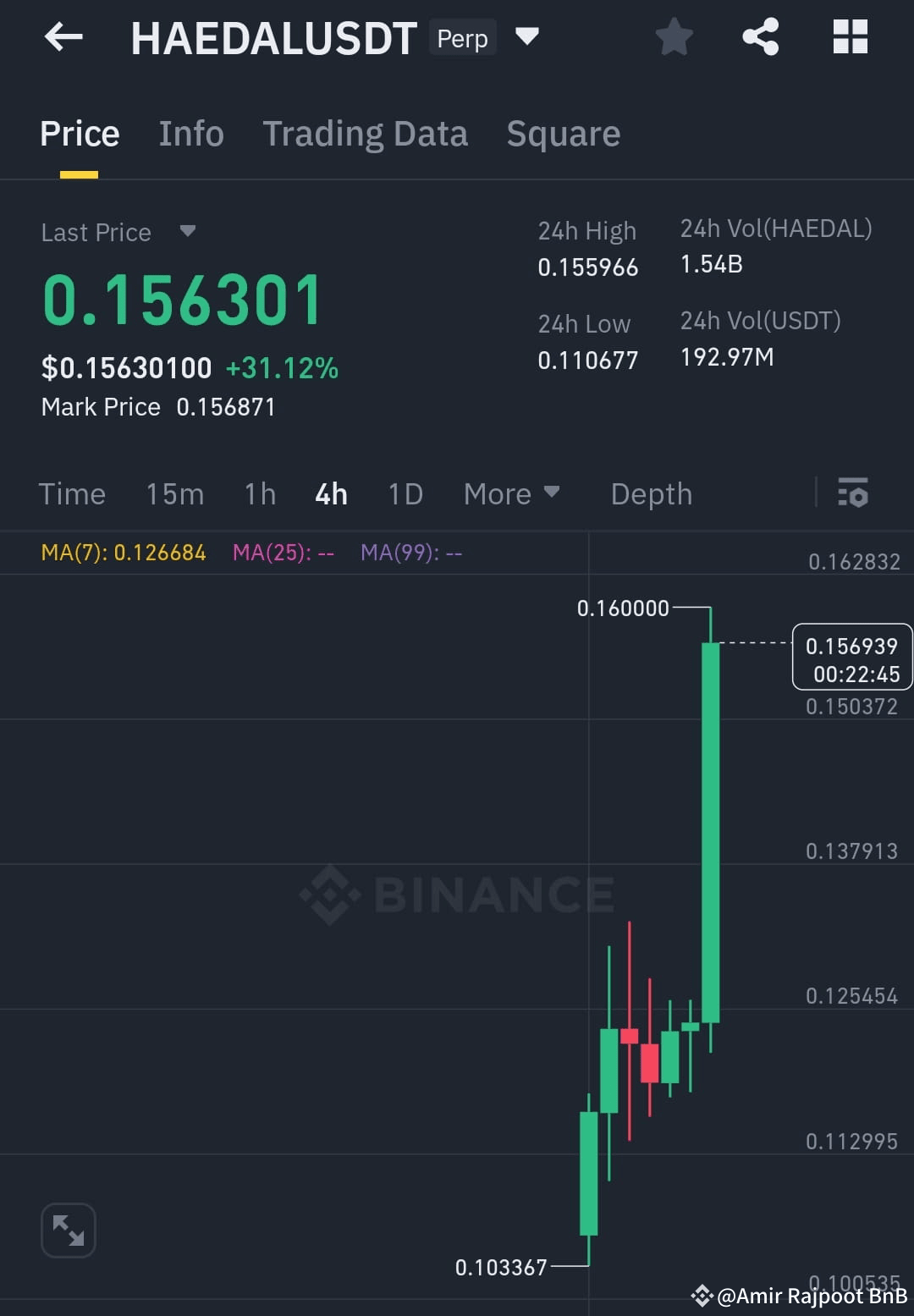Toggle the MA(99) indicator line
This screenshot has width=914, height=1316.
click(410, 552)
